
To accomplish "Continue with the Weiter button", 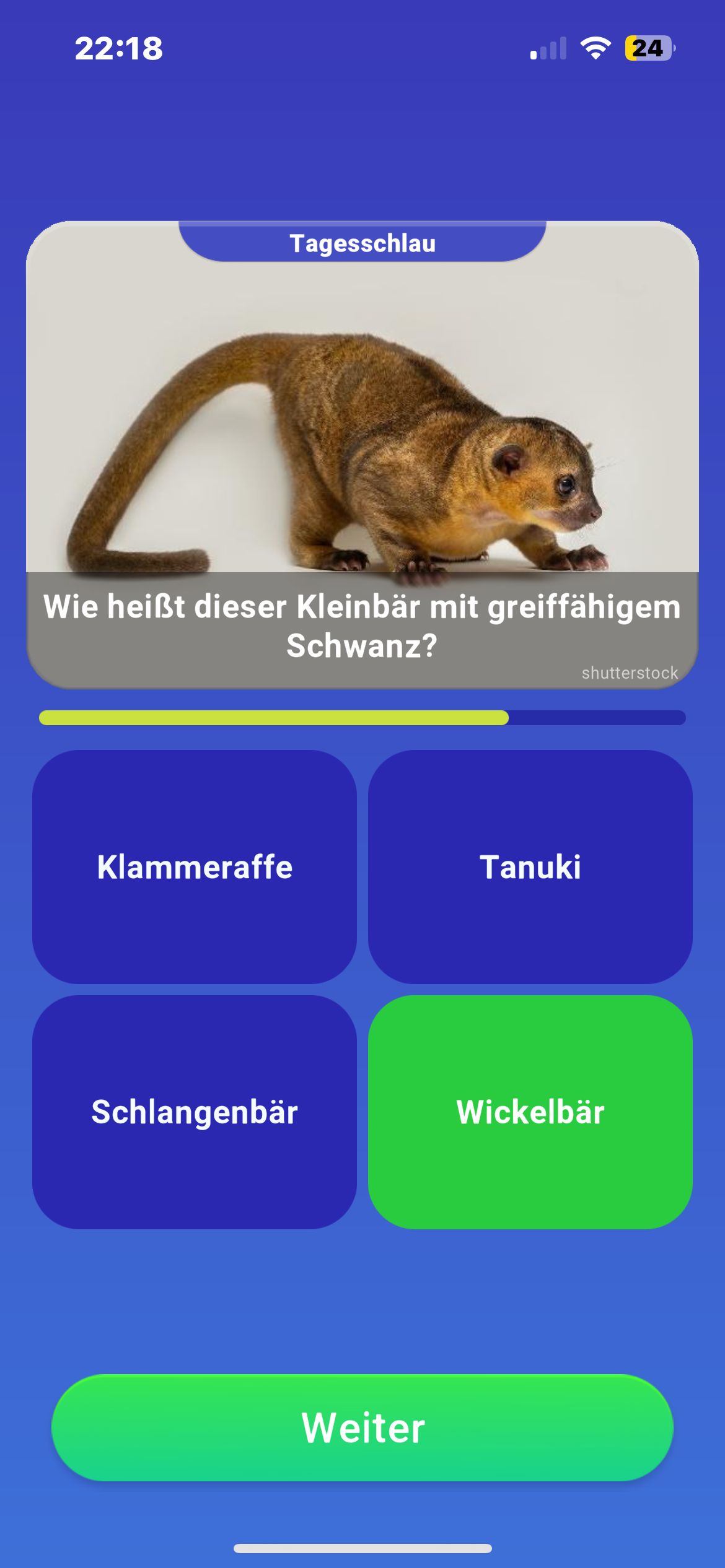I will pos(362,1427).
